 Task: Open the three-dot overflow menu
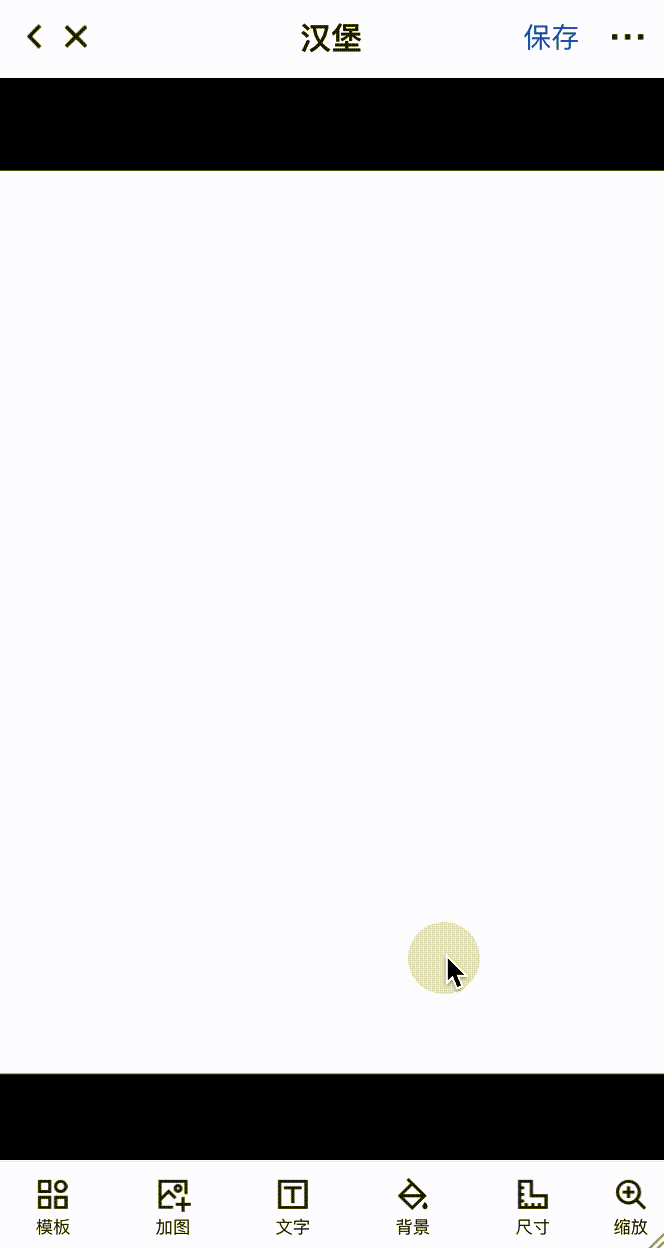(627, 38)
